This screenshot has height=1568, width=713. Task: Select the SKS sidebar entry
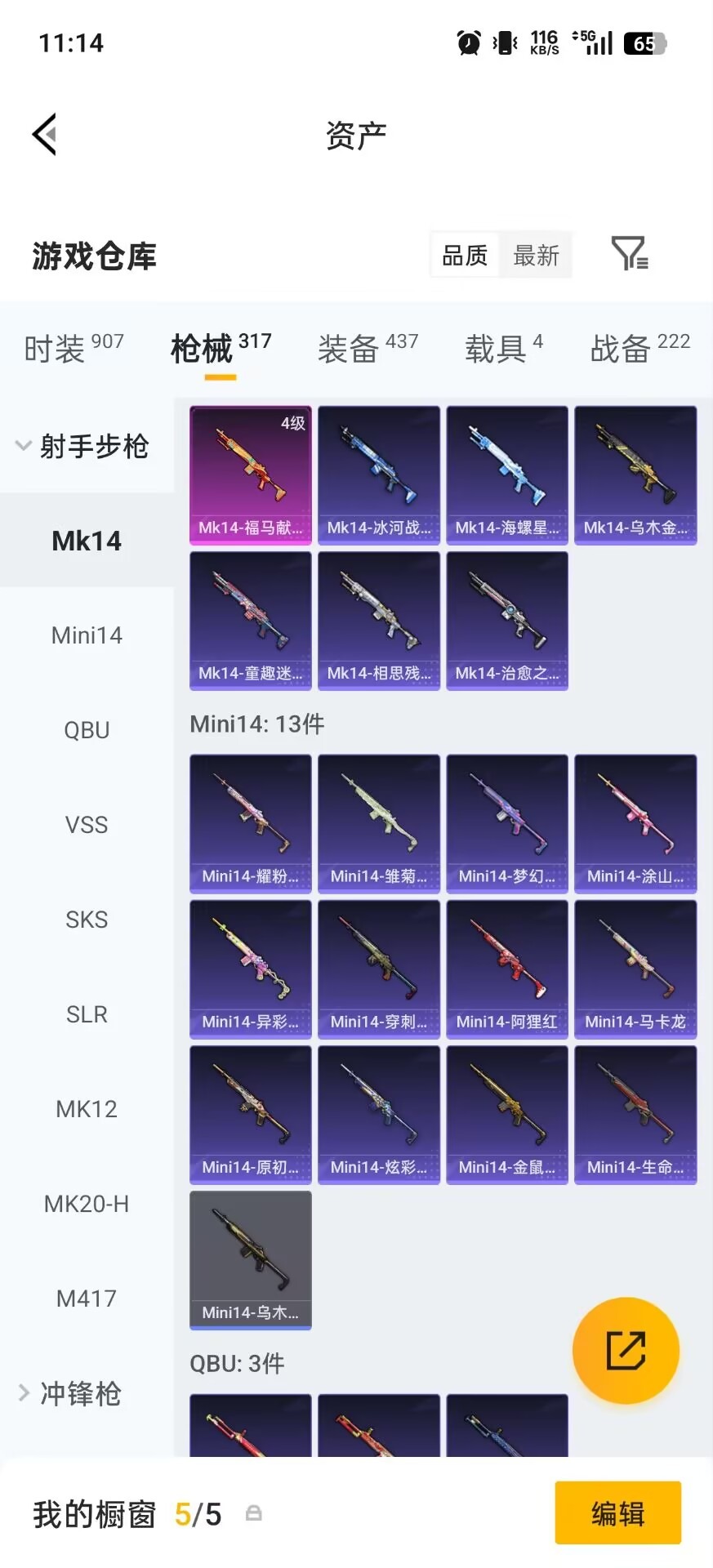tap(87, 919)
